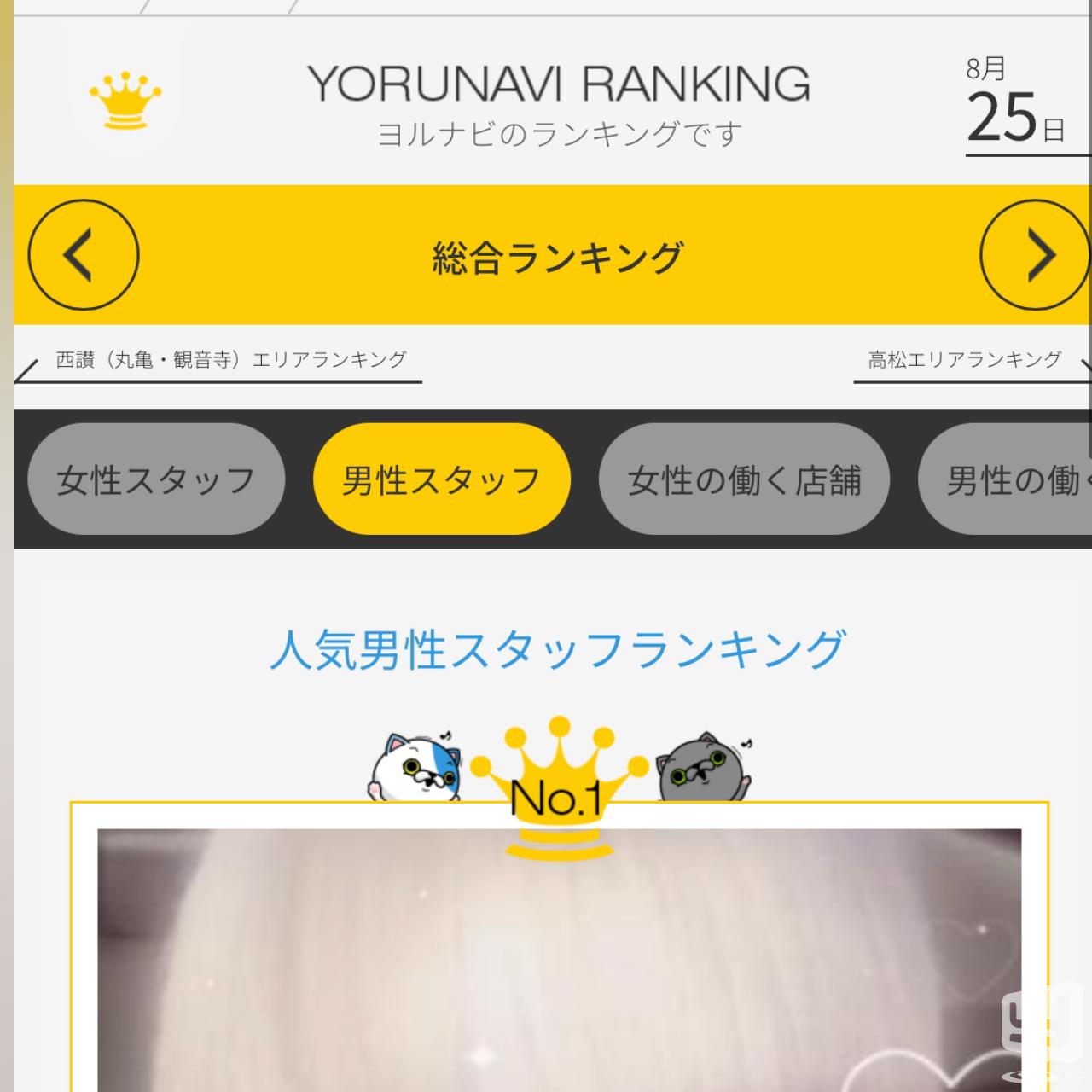Go to the next ranking with right arrow

1034,254
